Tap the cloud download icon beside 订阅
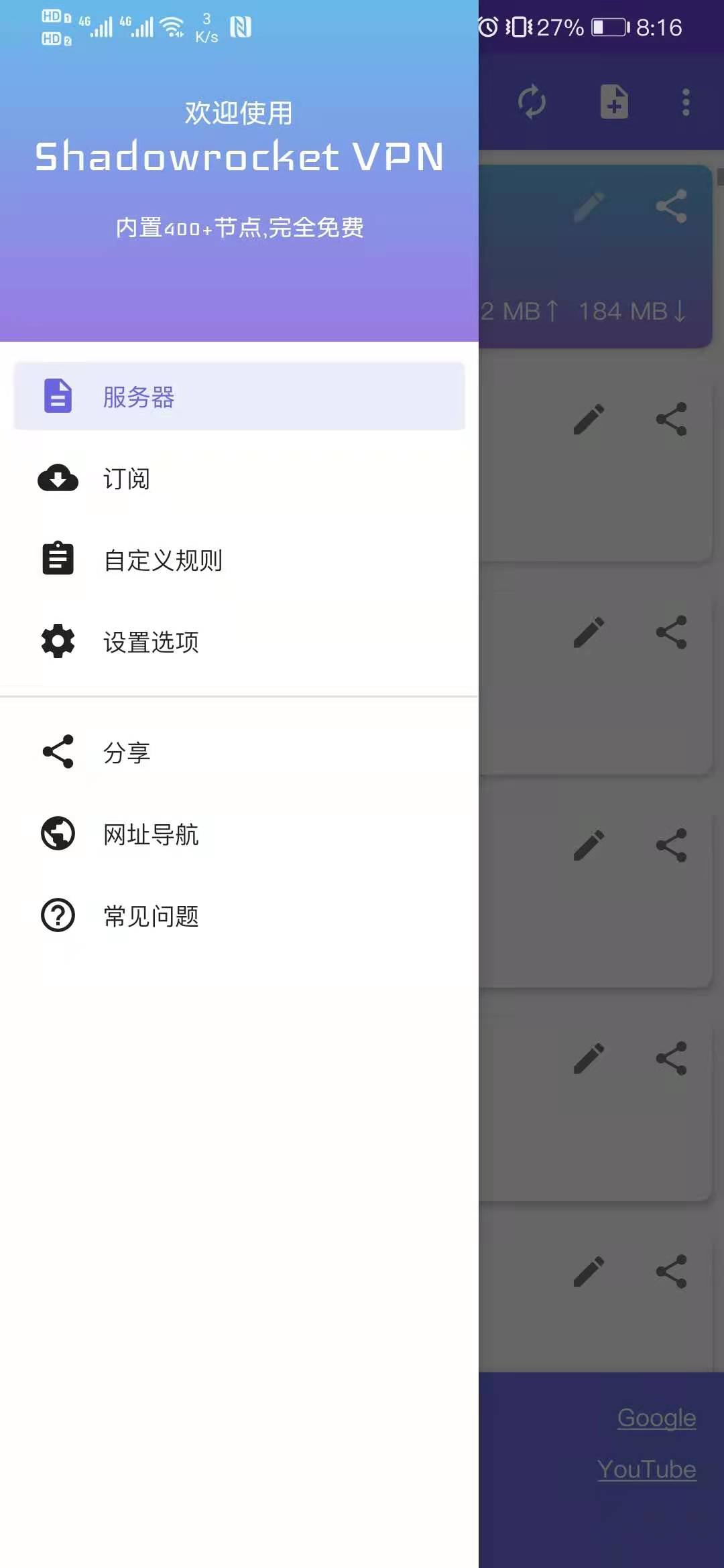 (x=57, y=478)
